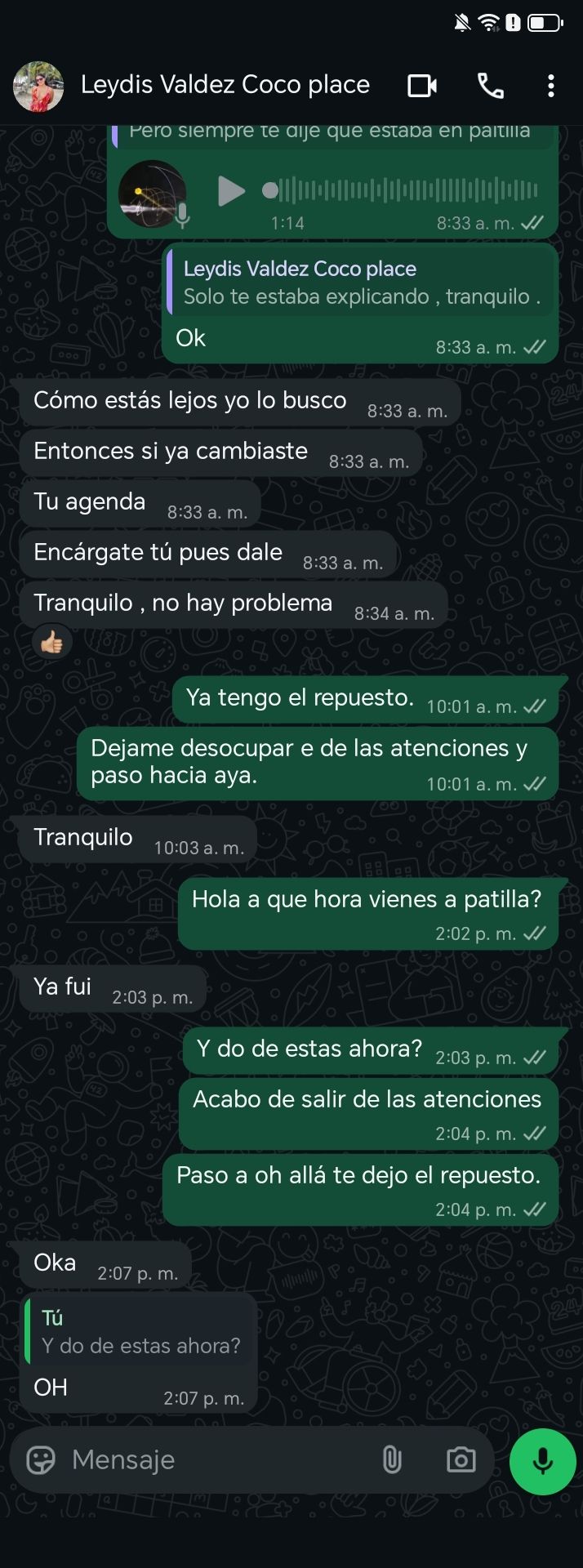Image resolution: width=583 pixels, height=1568 pixels.
Task: Open Leydis Valdez Coco place contact info
Action: [x=225, y=85]
